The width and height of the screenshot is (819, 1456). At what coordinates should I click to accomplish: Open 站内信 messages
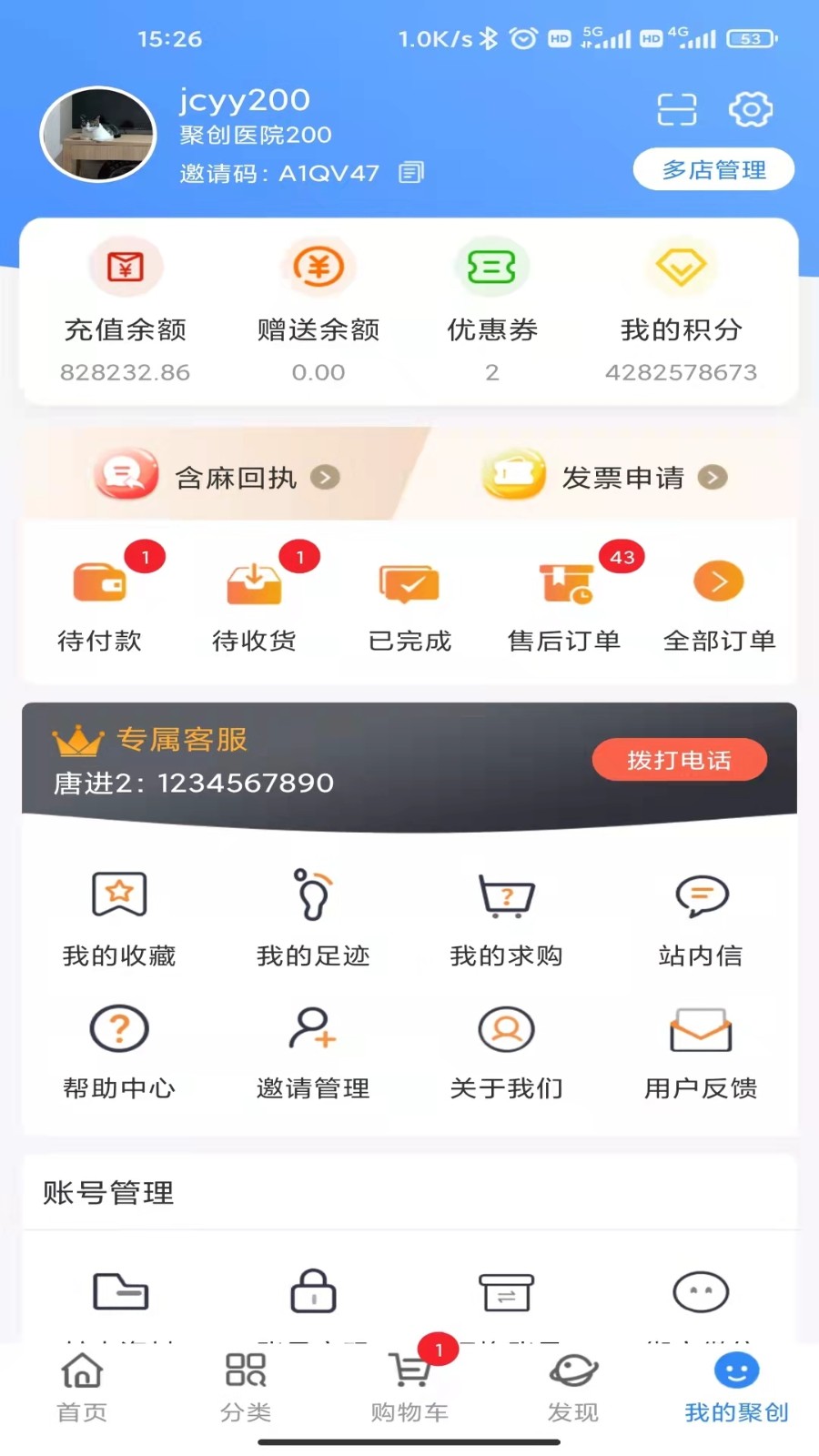701,917
